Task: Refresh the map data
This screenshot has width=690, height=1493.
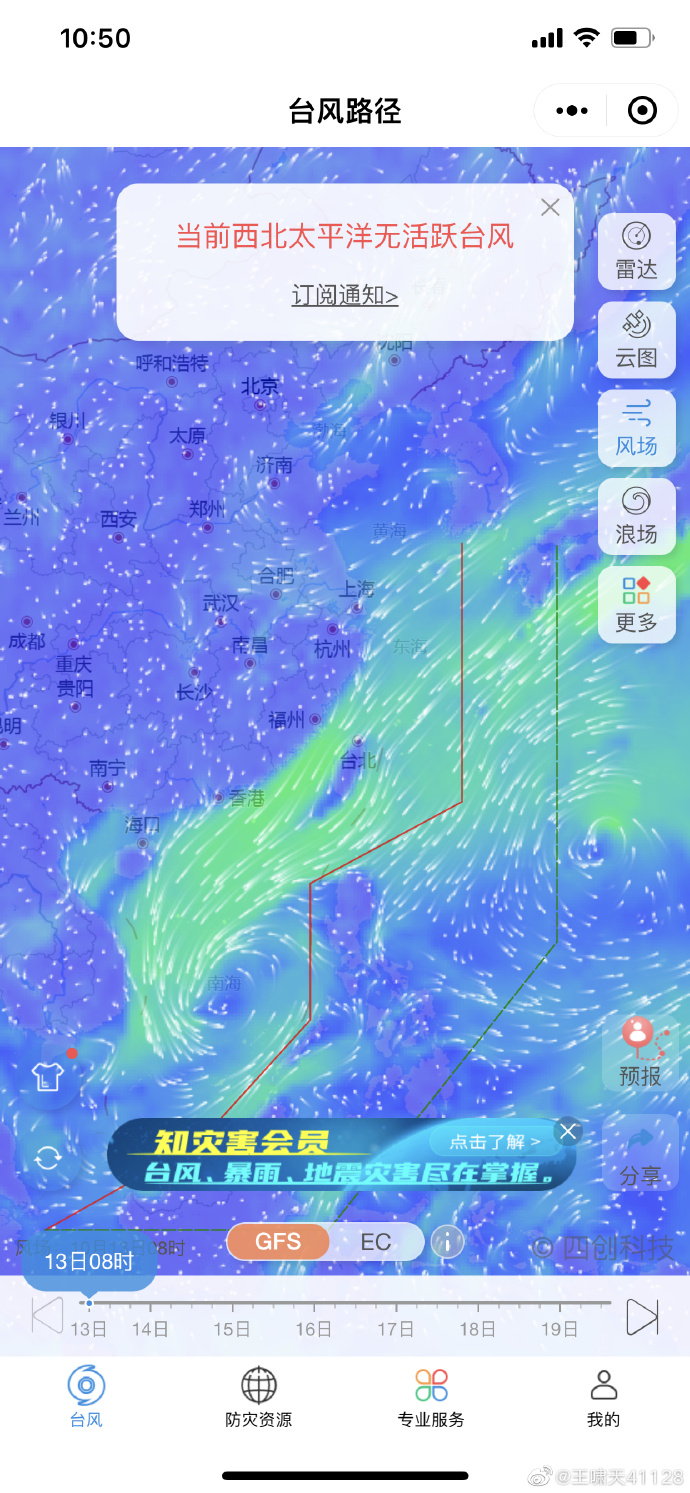Action: [48, 1159]
